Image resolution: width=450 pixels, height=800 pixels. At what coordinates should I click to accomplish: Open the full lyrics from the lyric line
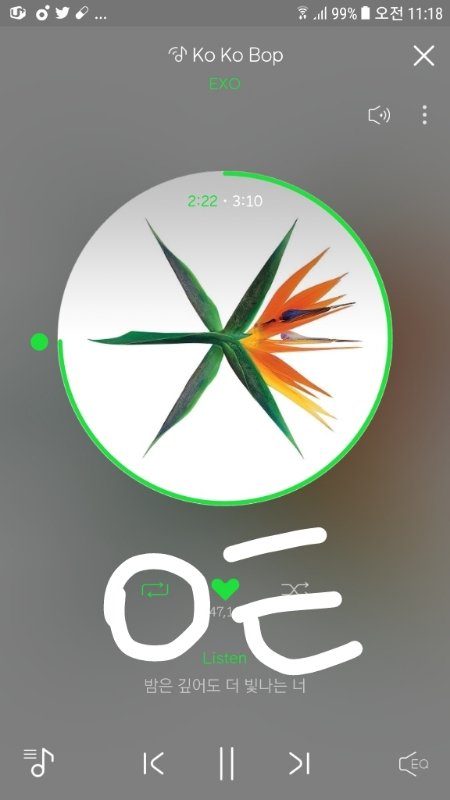225,685
